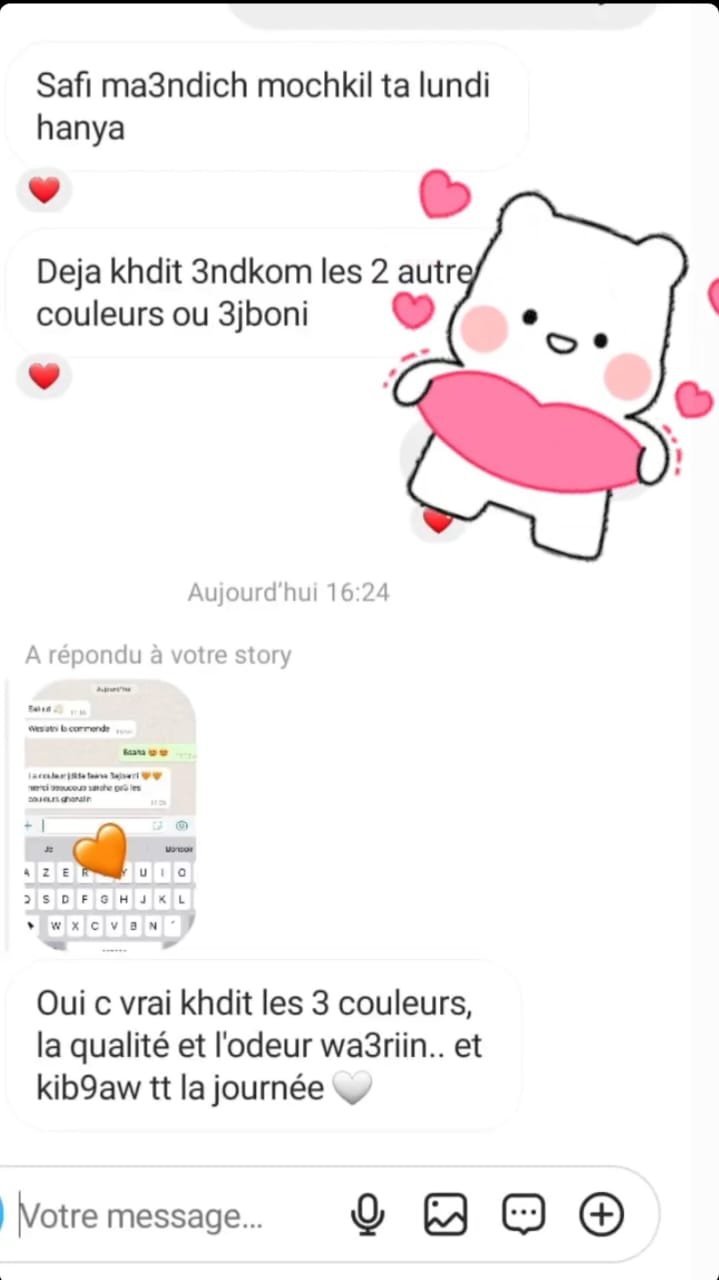Tap the message input field

point(180,1216)
